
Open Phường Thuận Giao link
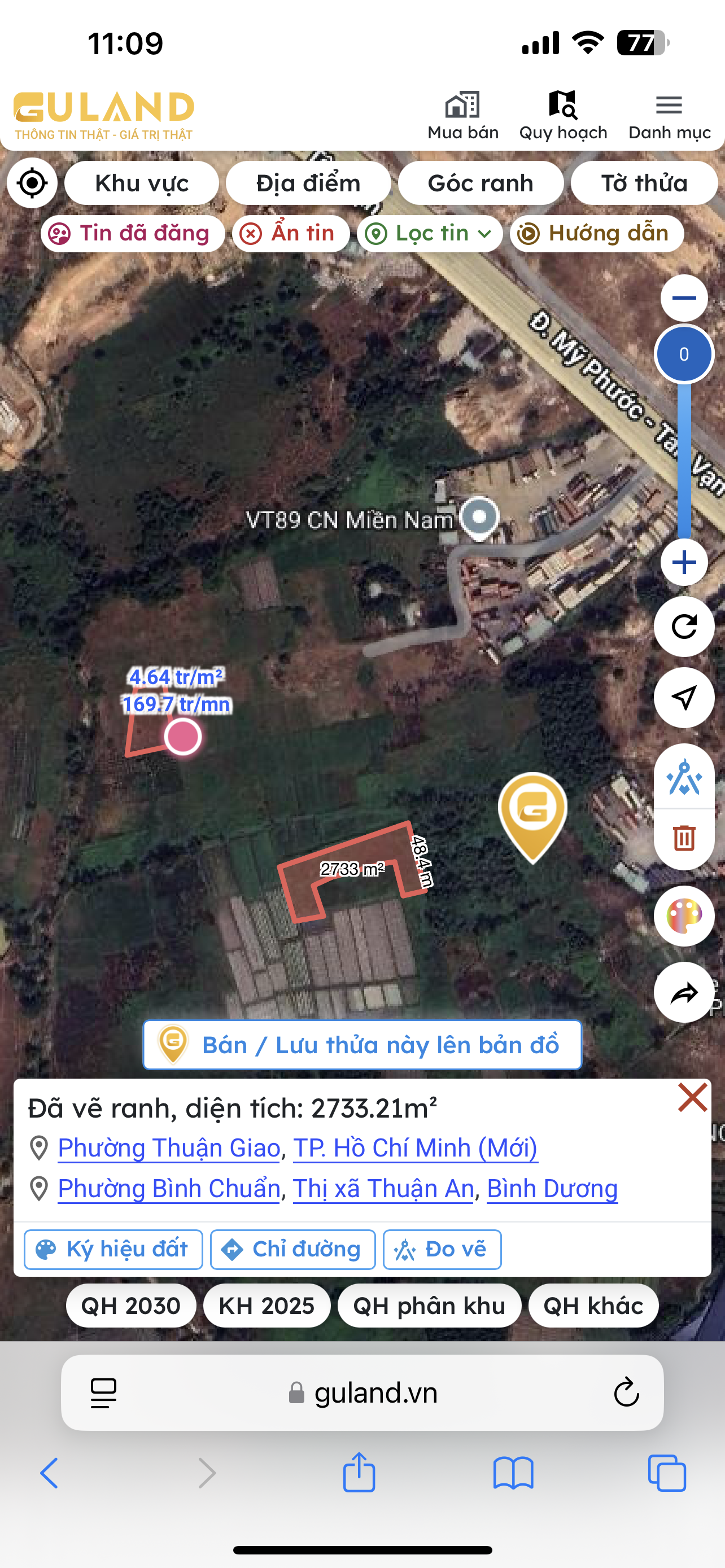pyautogui.click(x=169, y=1148)
